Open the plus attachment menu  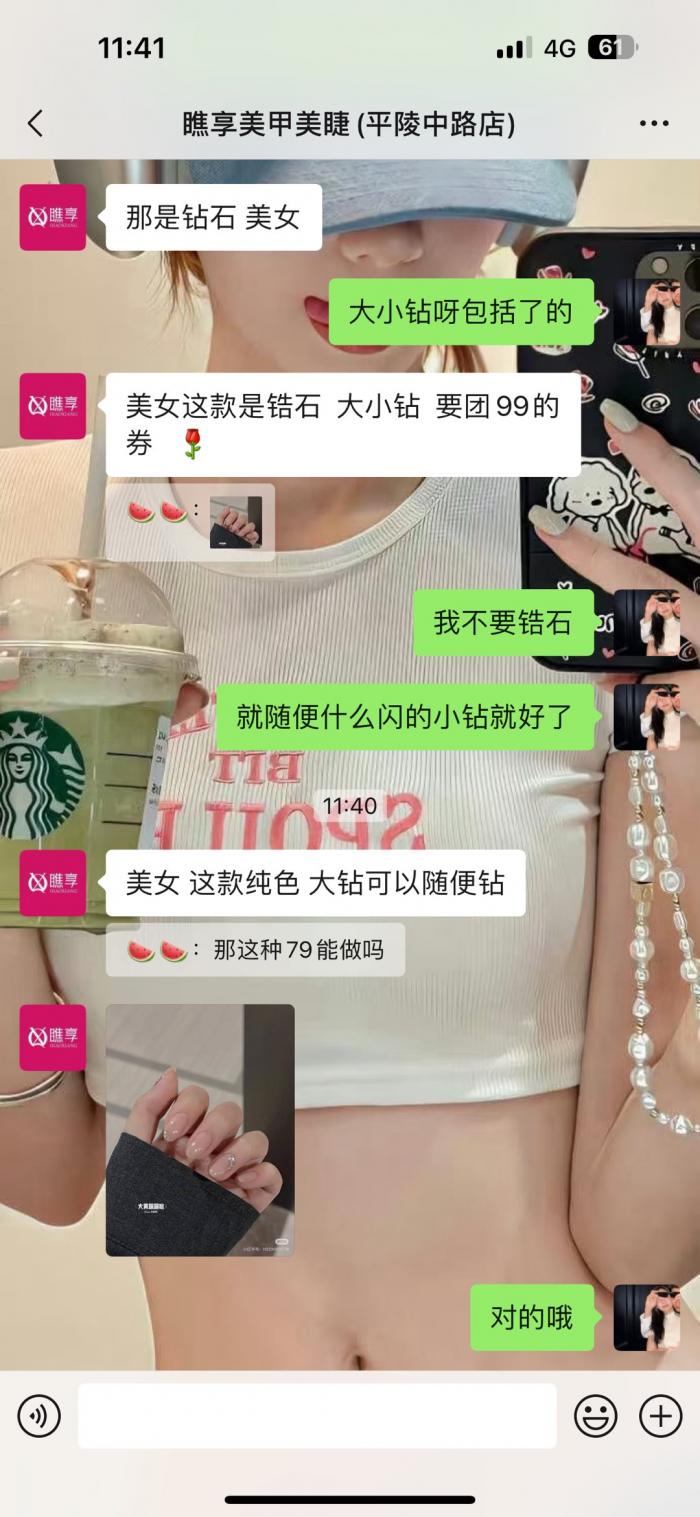click(660, 1416)
